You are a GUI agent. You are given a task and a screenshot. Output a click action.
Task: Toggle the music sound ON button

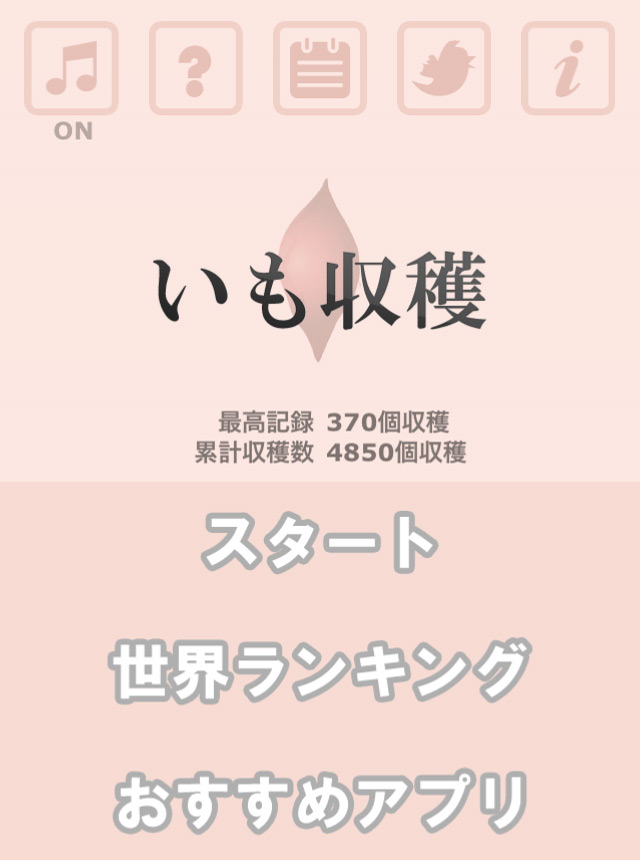coord(71,69)
